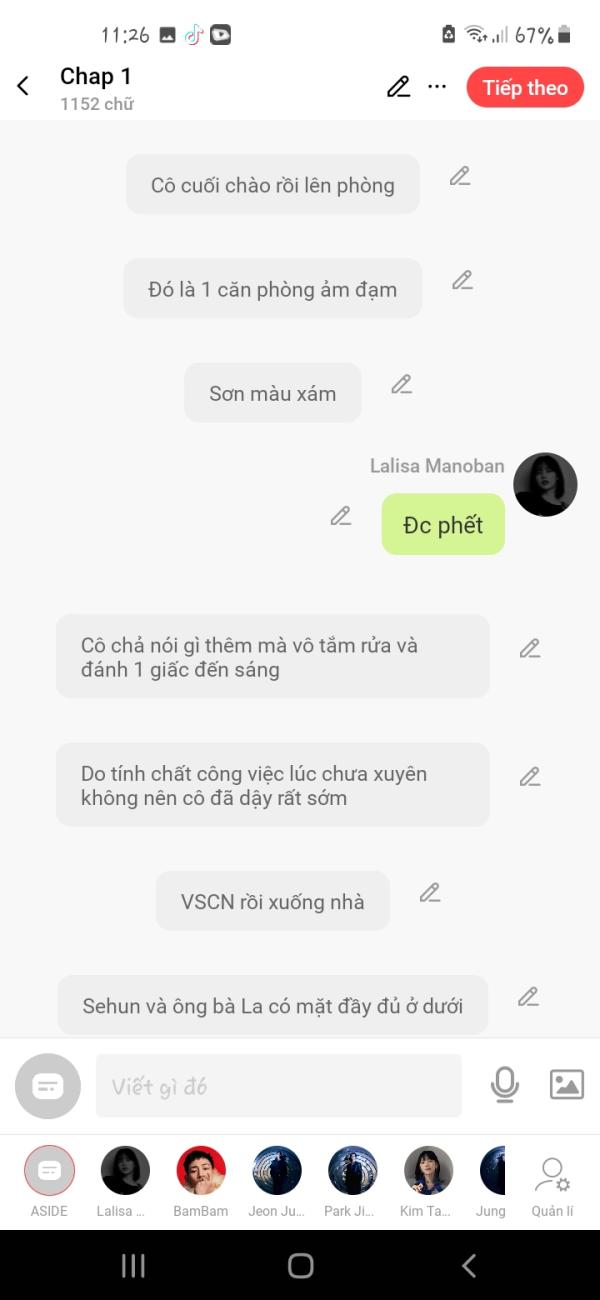600x1300 pixels.
Task: Go back using the top-left arrow
Action: tap(23, 87)
